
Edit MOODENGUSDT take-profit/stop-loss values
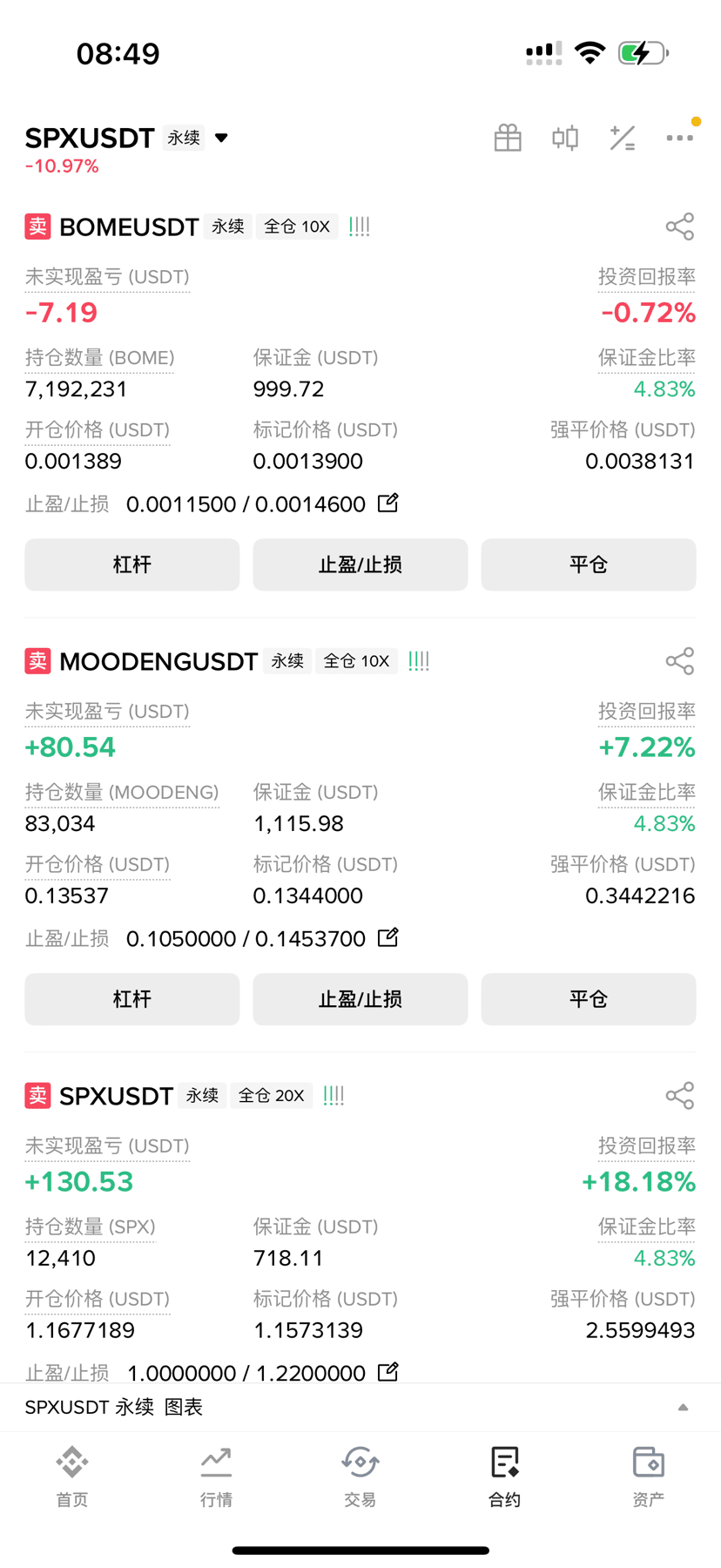[388, 937]
